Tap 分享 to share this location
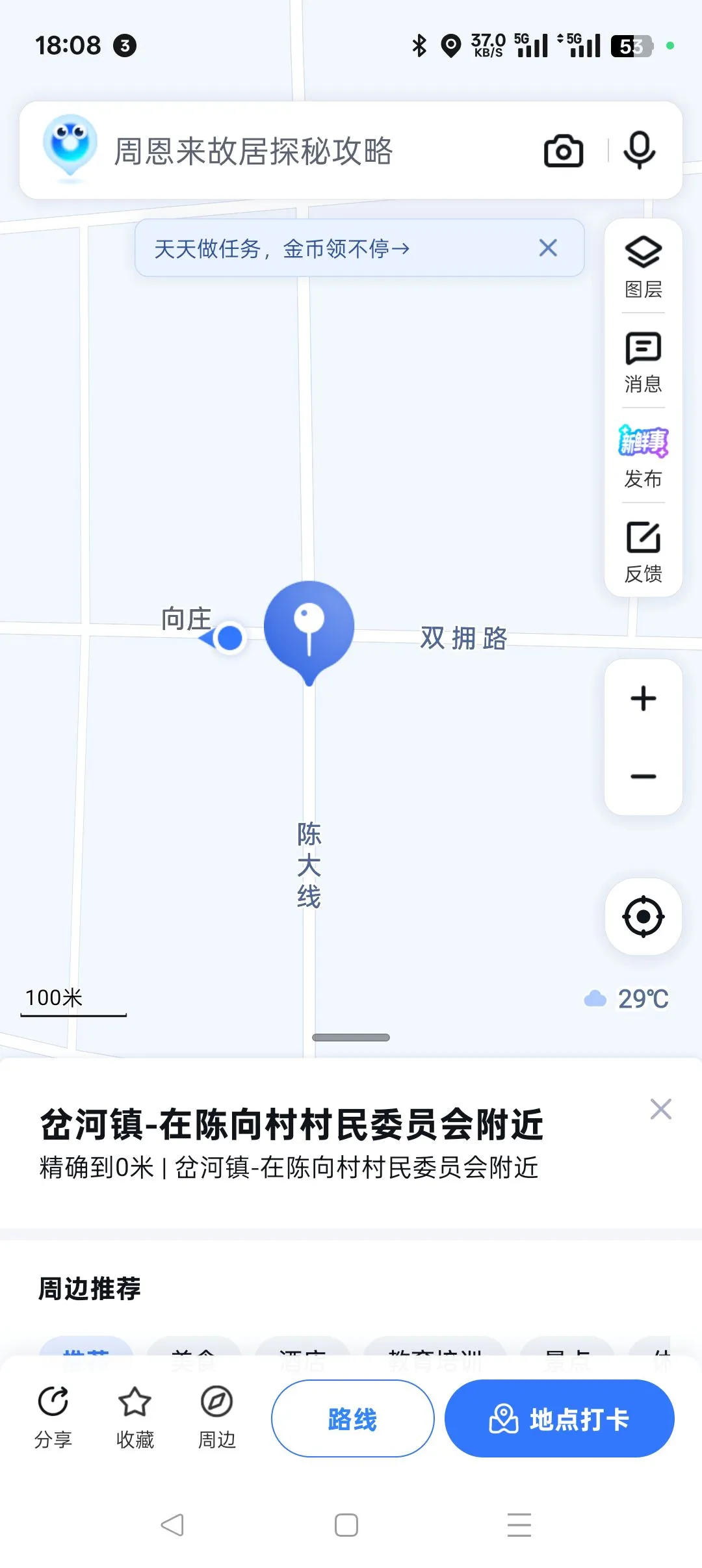Screen dimensions: 702x1568 53,1417
